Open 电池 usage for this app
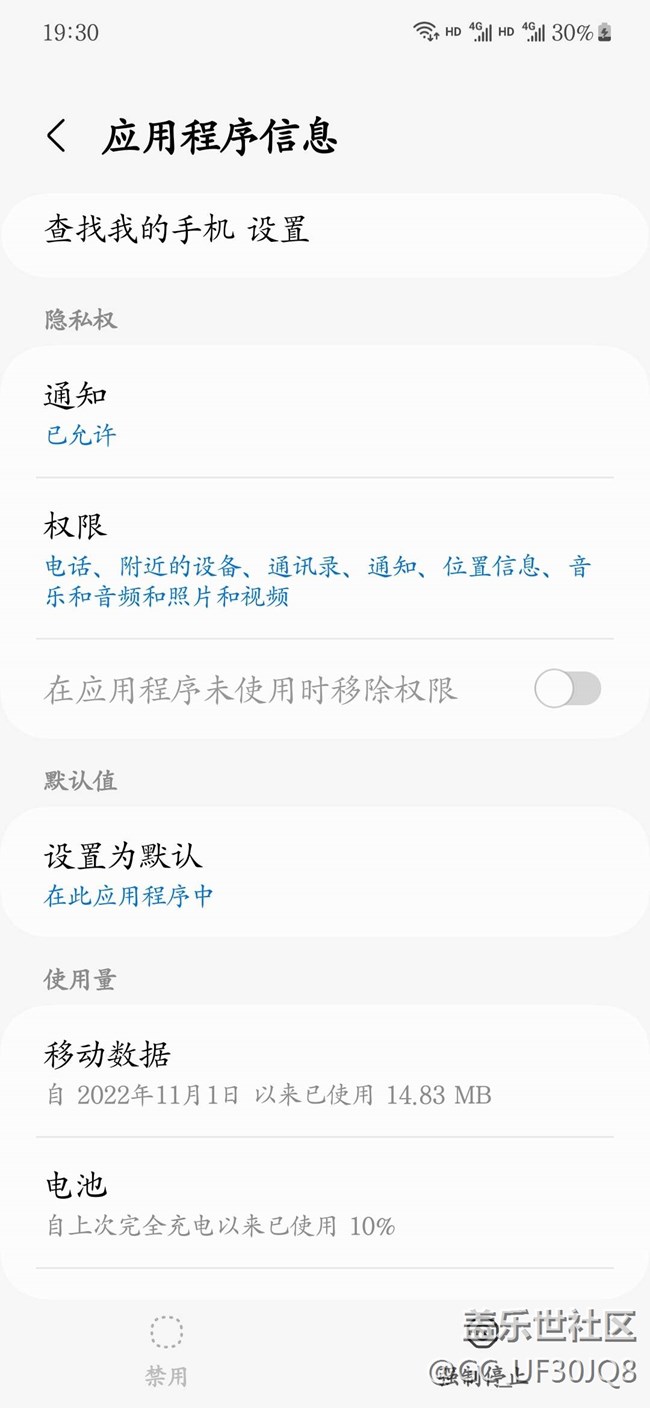This screenshot has height=1408, width=650. coord(324,1203)
